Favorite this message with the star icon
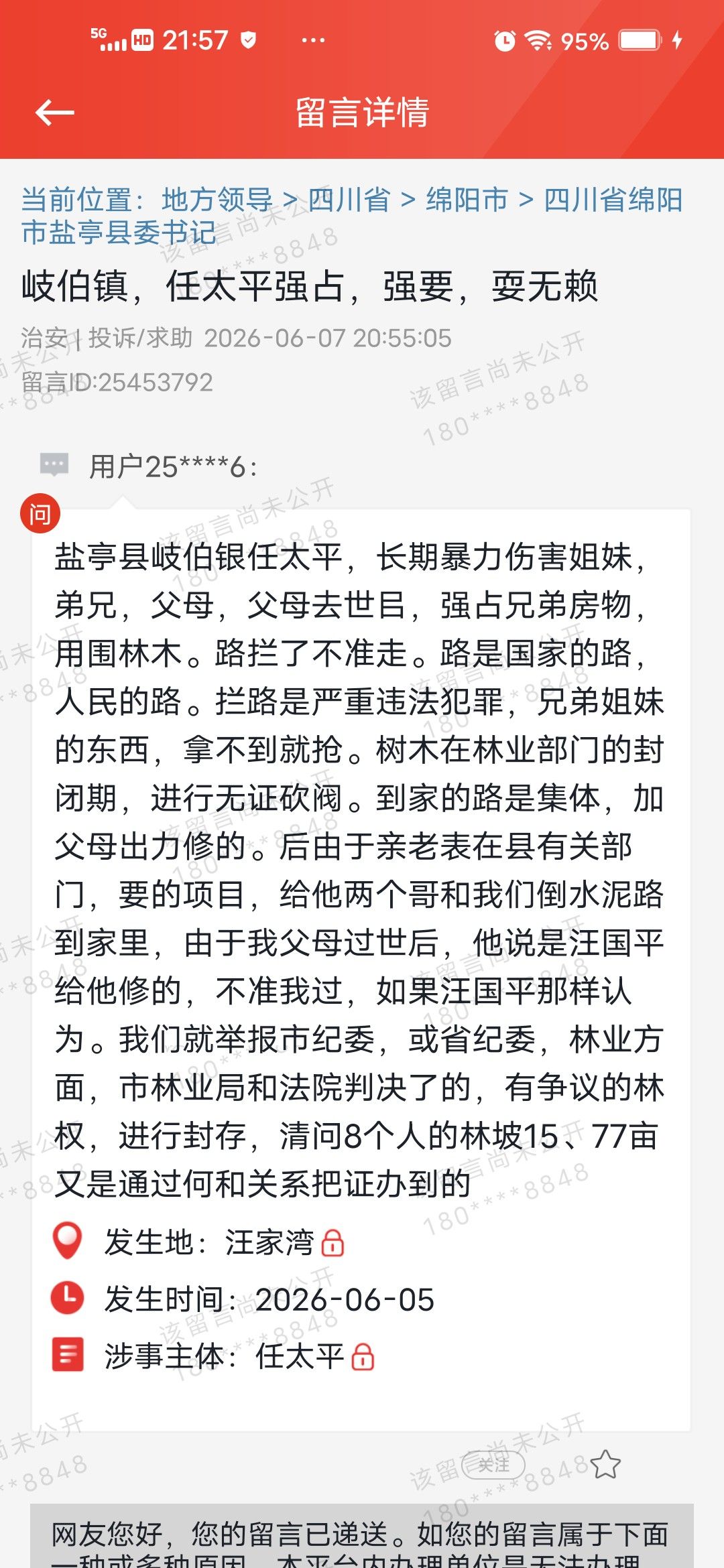Screen dimensions: 724x1568 (x=605, y=1464)
